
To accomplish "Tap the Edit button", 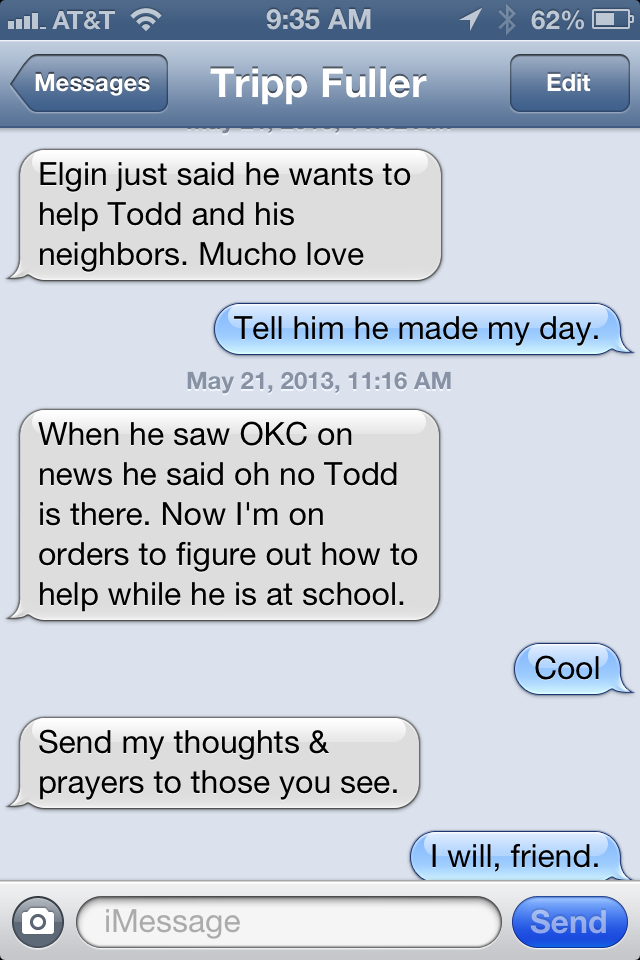I will 568,84.
